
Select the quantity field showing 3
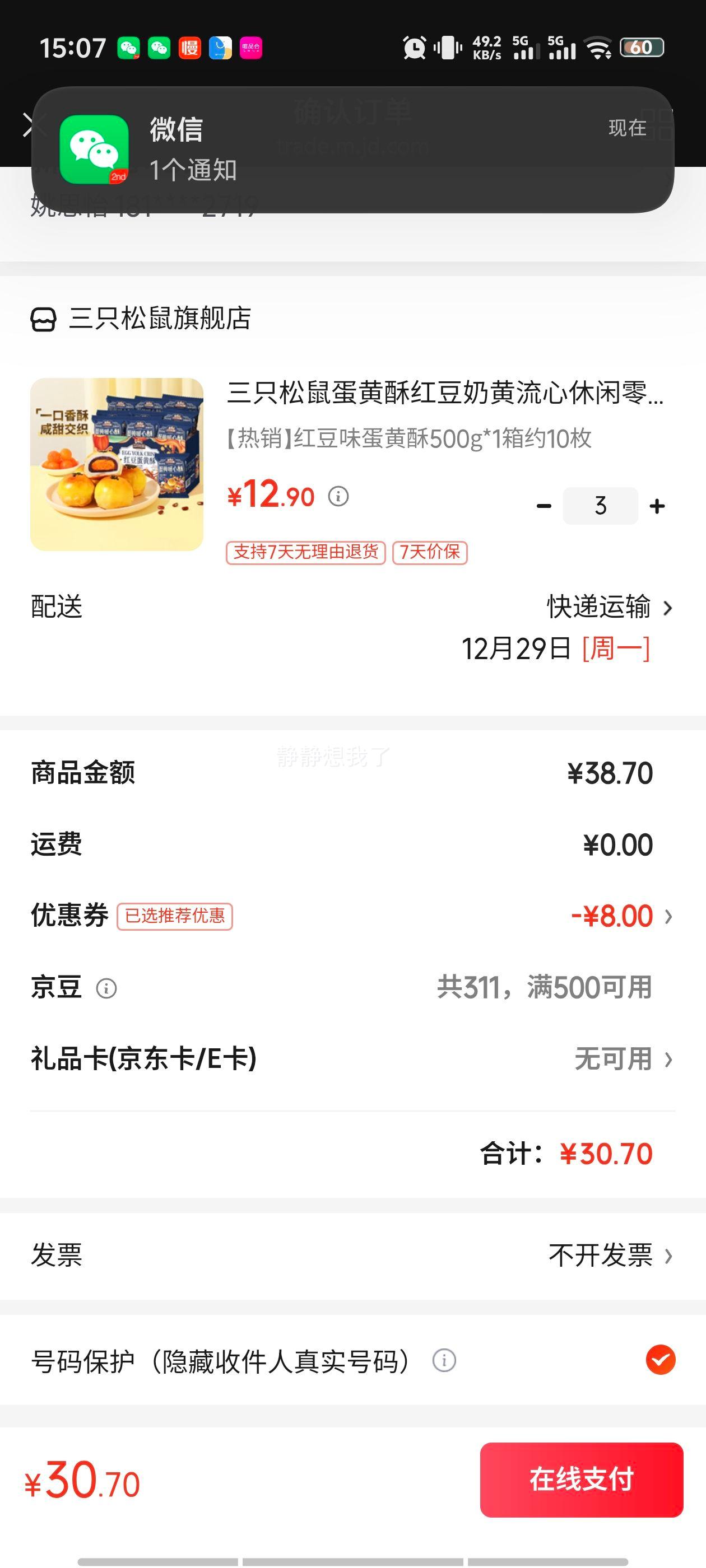(x=600, y=505)
